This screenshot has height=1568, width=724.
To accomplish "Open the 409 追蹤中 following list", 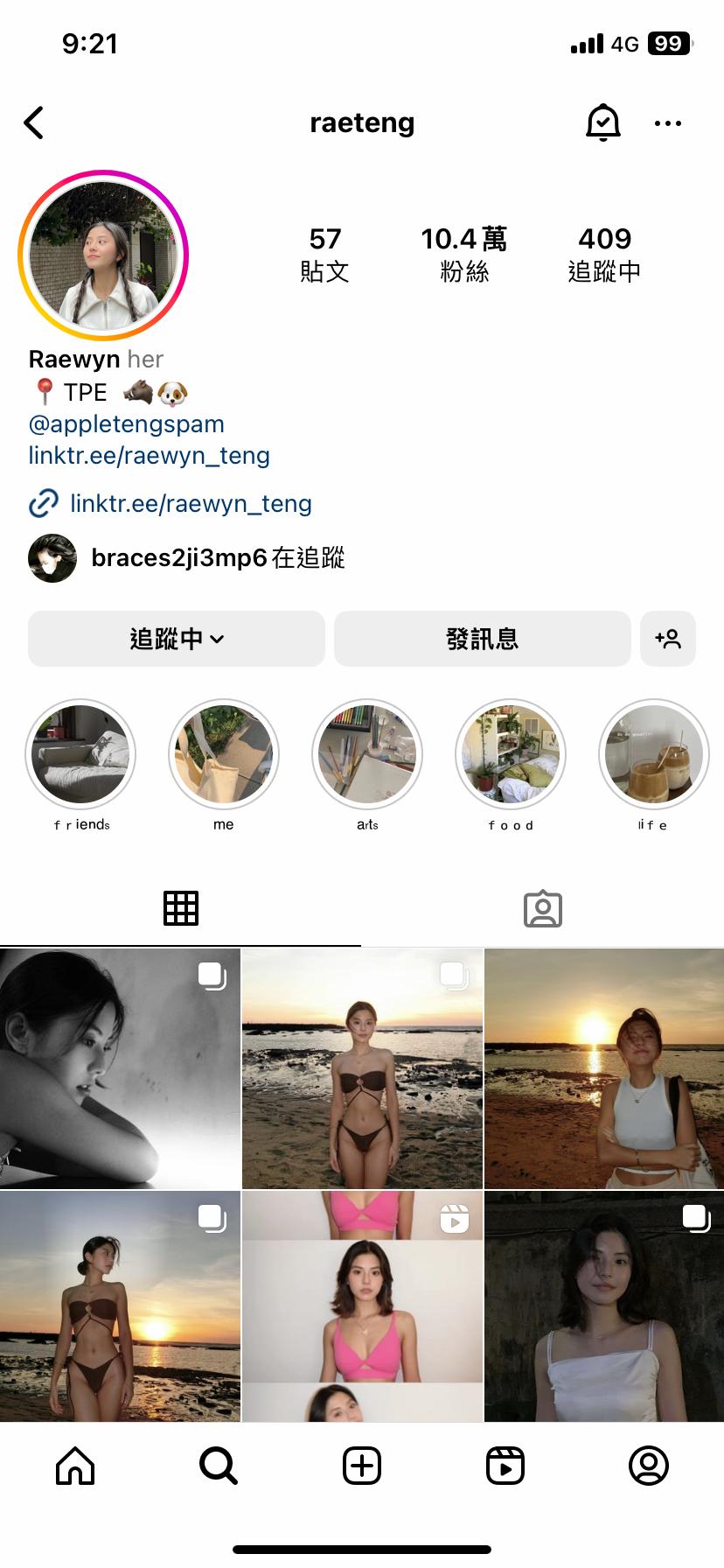I will (x=604, y=254).
